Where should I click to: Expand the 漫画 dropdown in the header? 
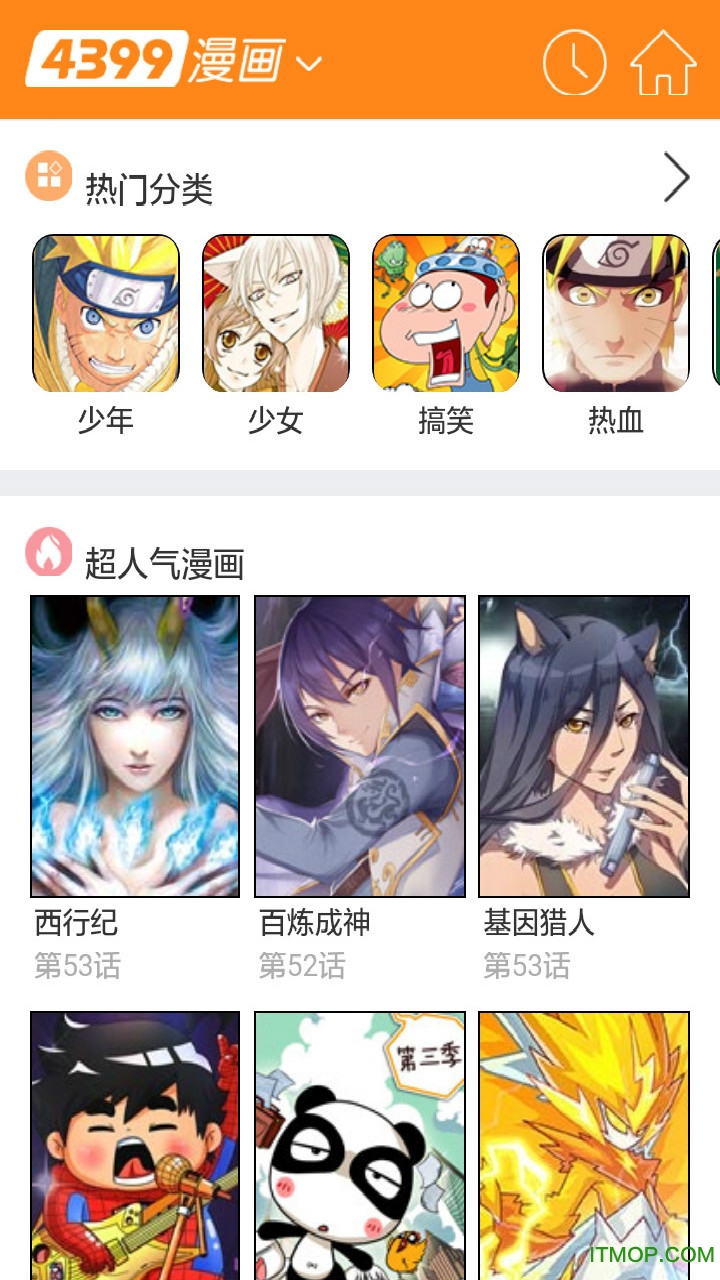(308, 65)
